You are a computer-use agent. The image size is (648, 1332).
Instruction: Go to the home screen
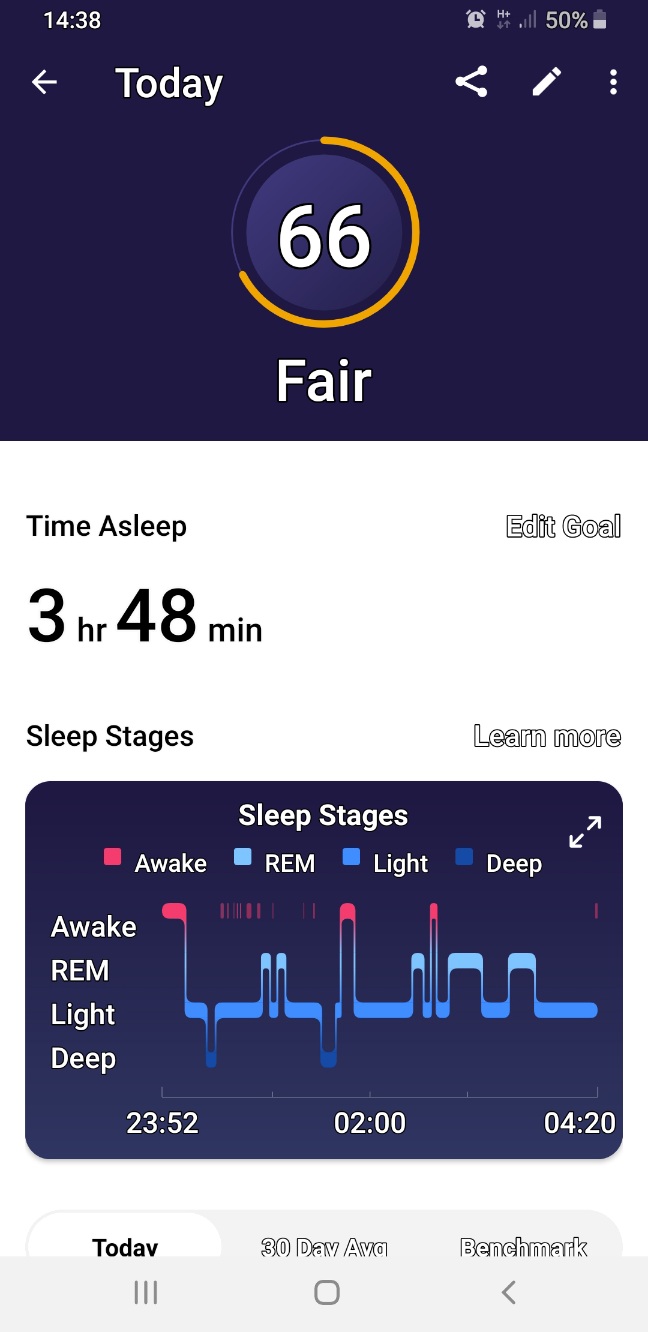(x=326, y=1293)
